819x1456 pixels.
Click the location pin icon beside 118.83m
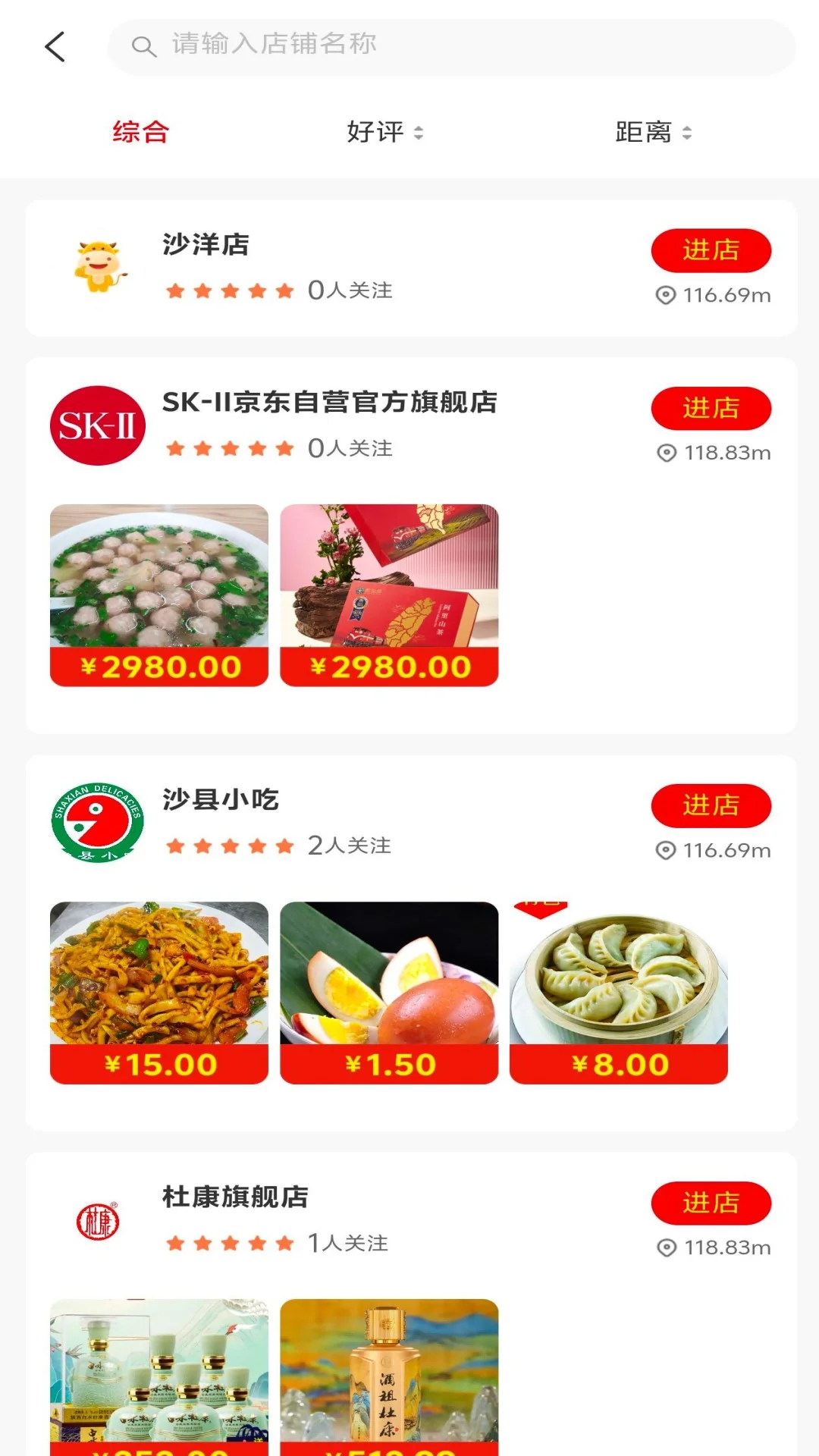point(665,453)
